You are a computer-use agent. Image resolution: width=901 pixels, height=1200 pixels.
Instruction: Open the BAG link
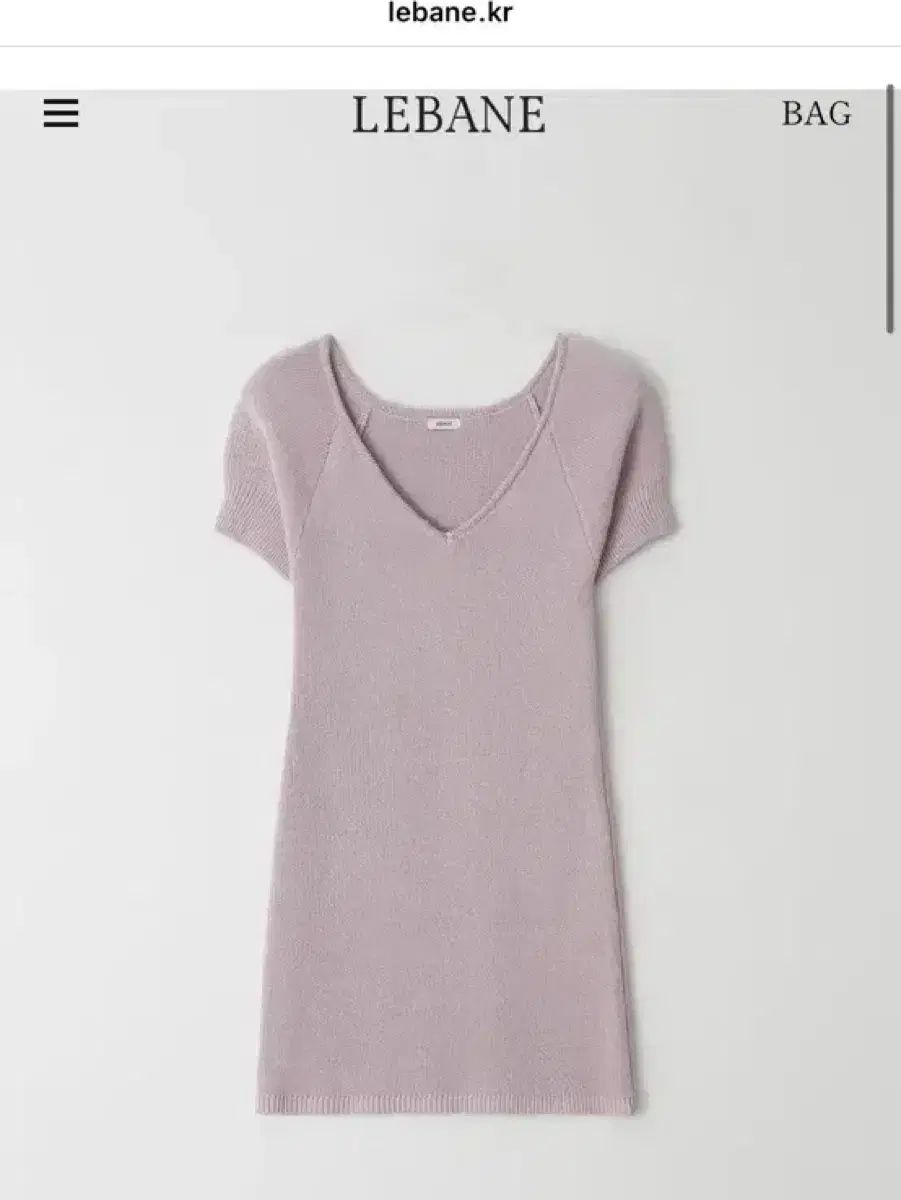tap(816, 114)
